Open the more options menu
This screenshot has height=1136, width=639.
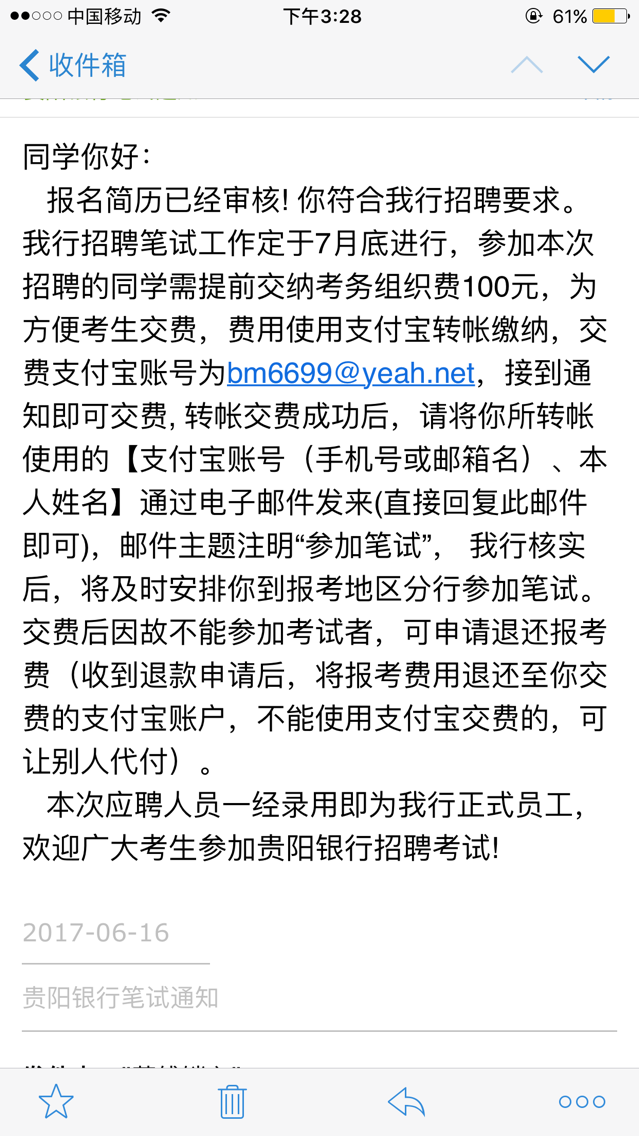[x=582, y=1101]
